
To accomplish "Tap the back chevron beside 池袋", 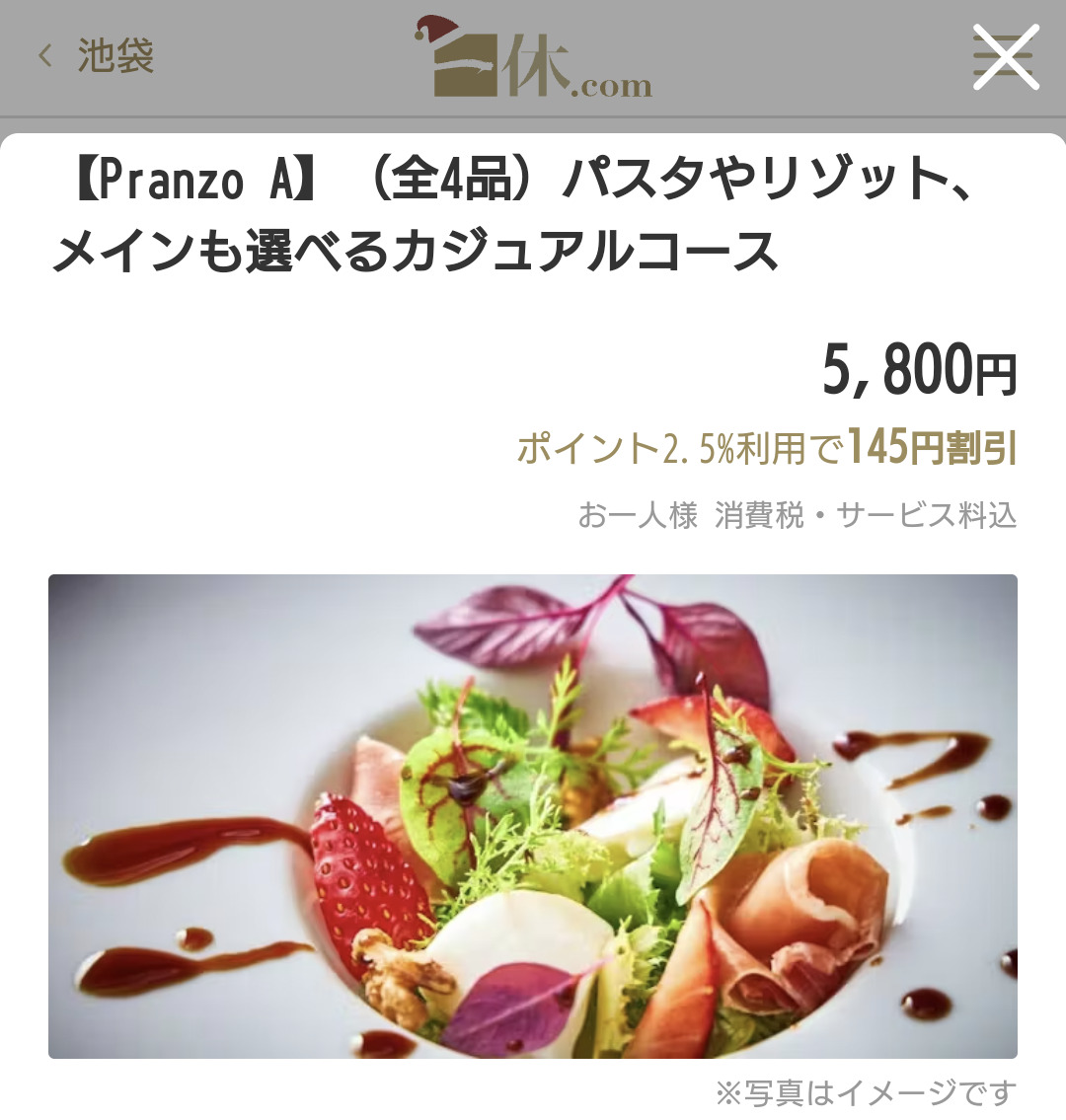I will coord(46,55).
